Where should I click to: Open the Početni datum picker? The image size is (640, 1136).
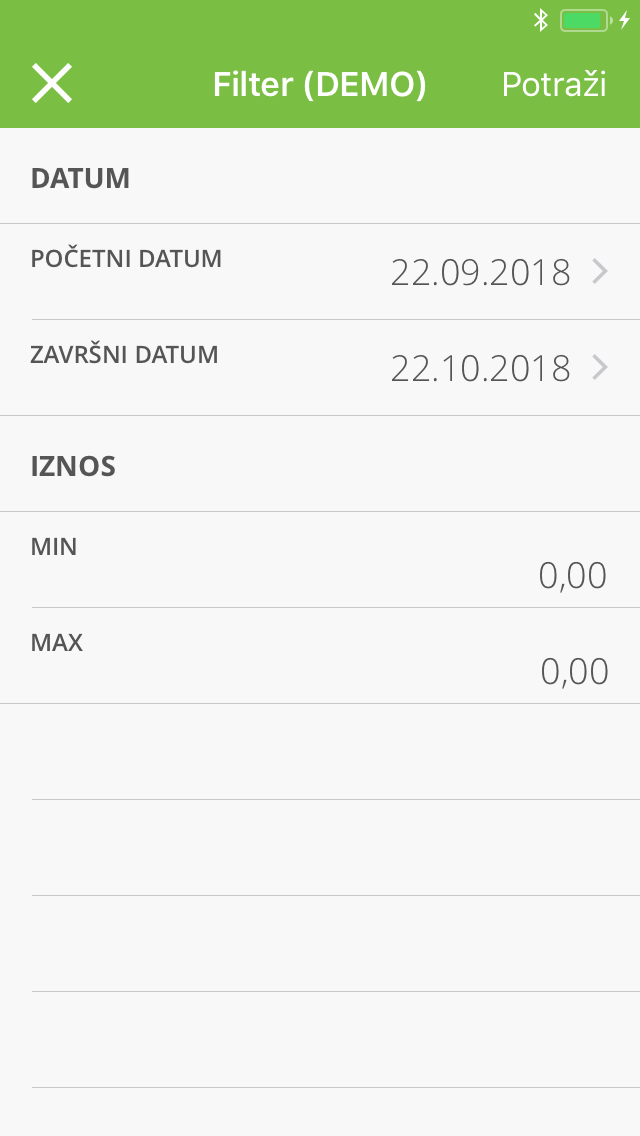[320, 272]
